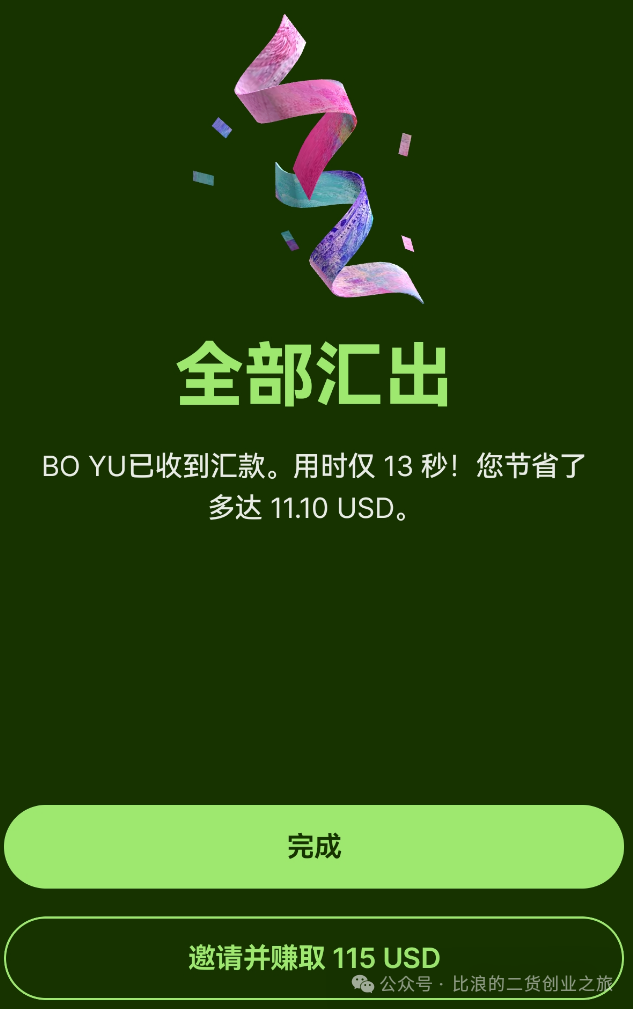Tap the 完成 button to finish

(314, 847)
